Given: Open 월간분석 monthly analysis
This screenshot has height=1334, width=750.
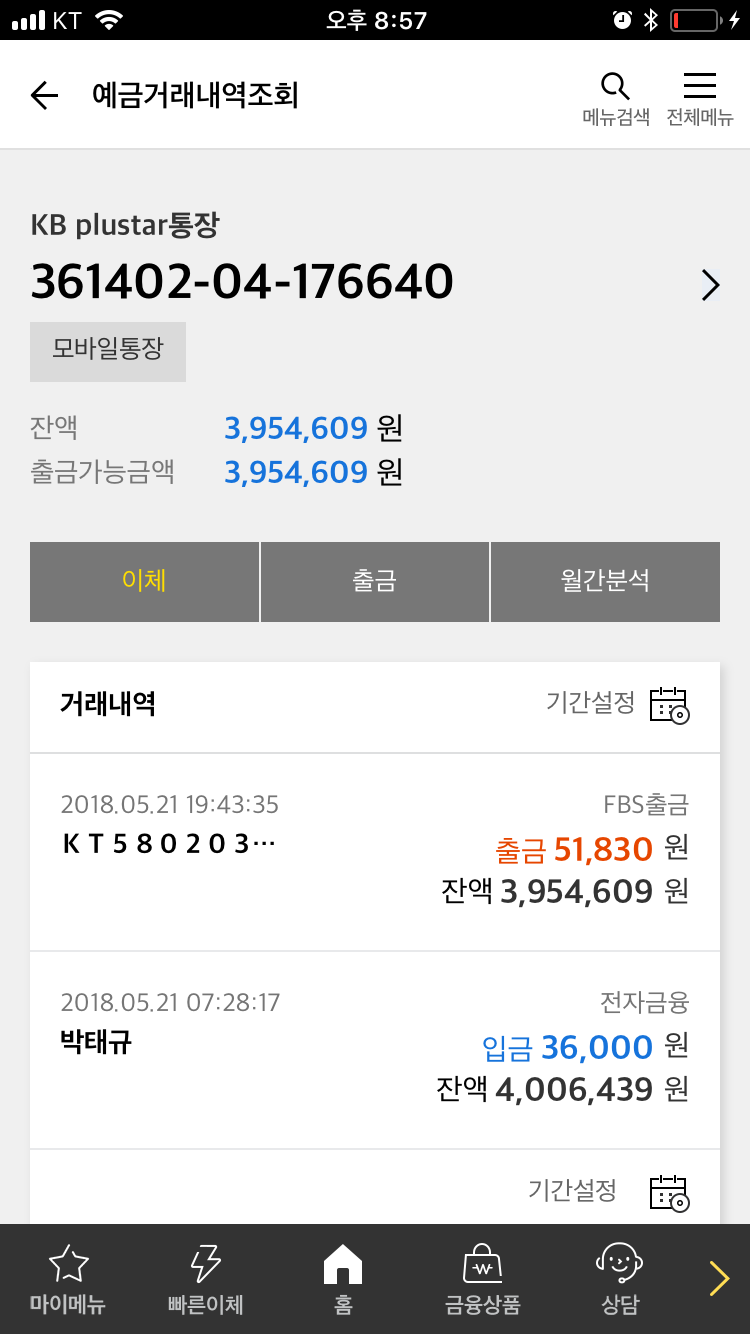Looking at the screenshot, I should [605, 581].
